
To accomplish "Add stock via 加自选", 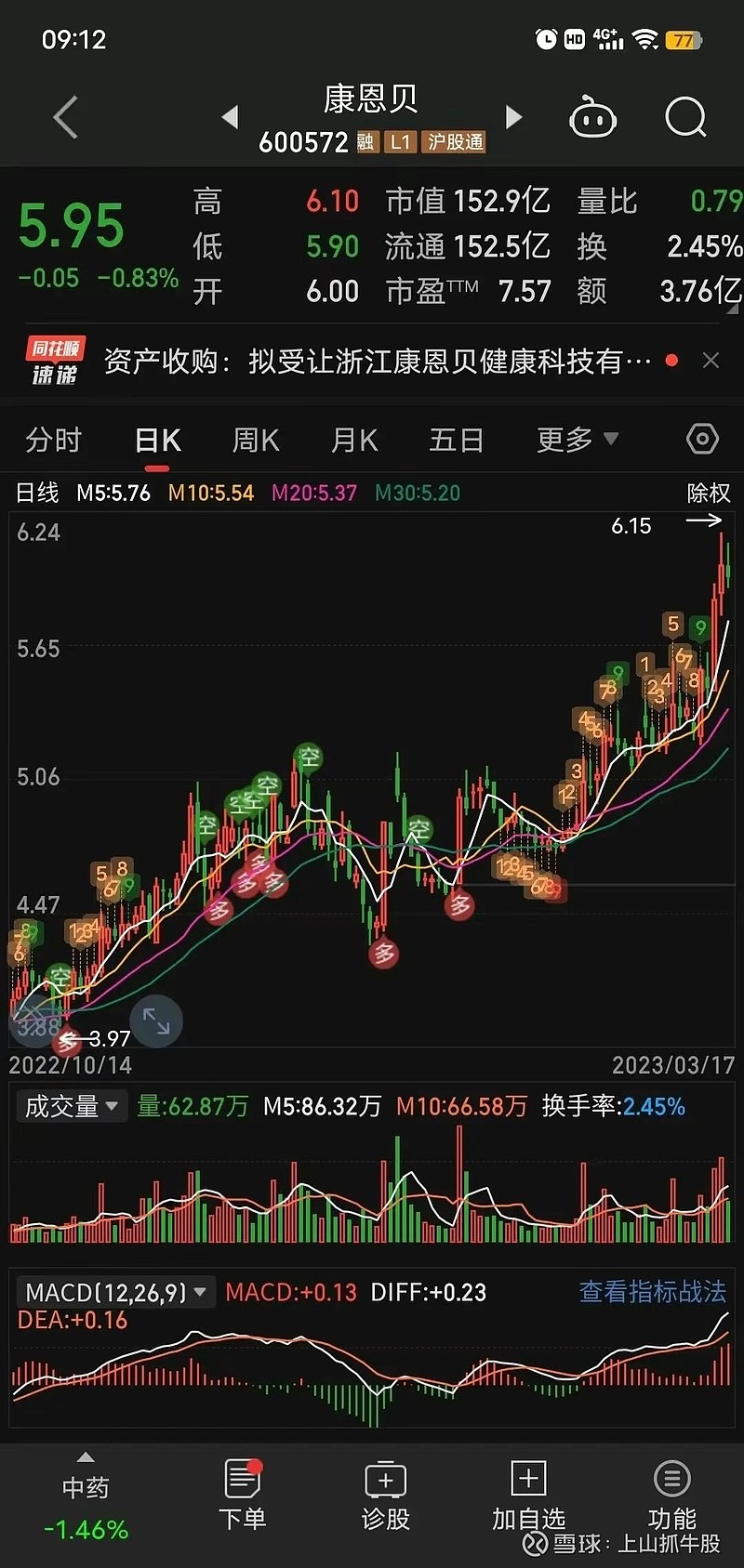I will [x=528, y=1495].
